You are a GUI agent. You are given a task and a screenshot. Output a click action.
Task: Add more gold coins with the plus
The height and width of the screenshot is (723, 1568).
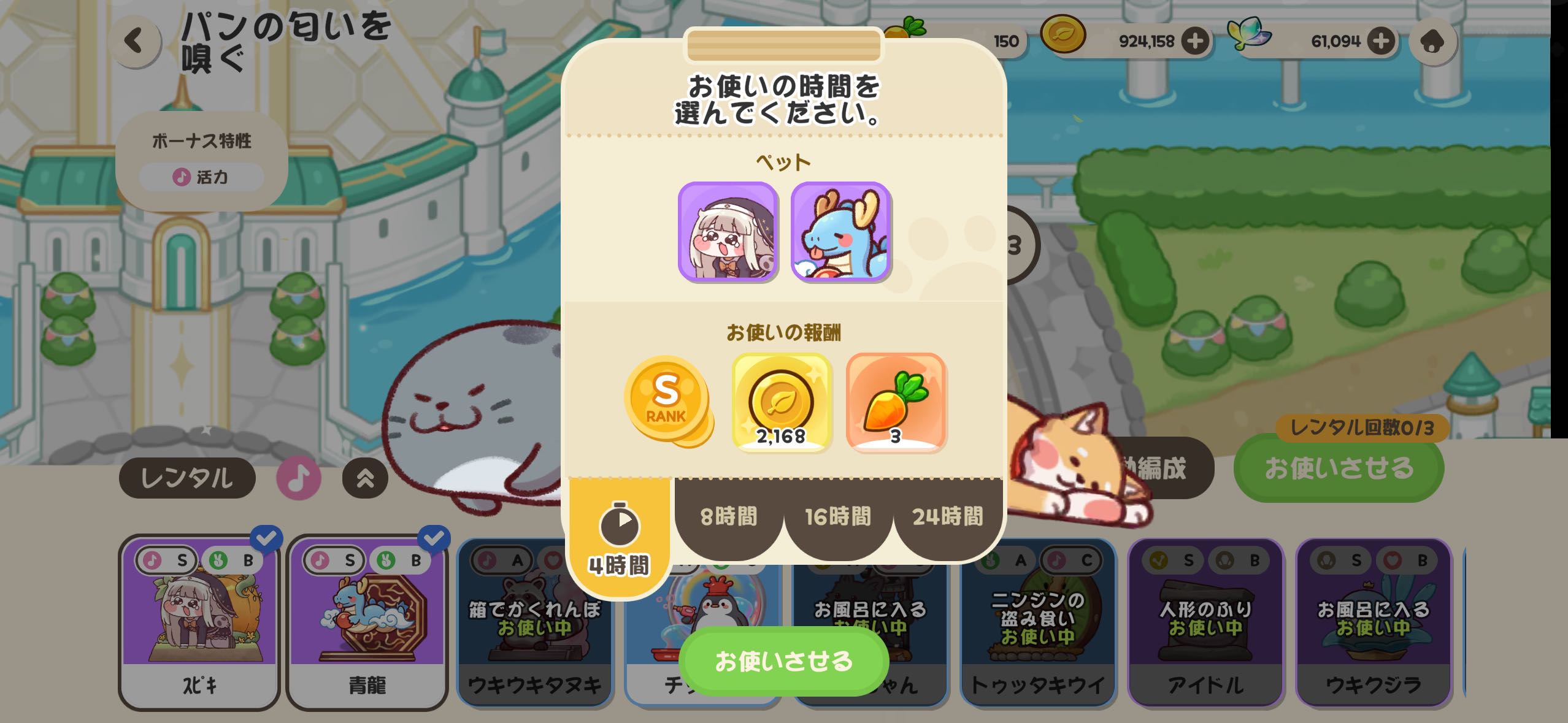coord(1195,41)
